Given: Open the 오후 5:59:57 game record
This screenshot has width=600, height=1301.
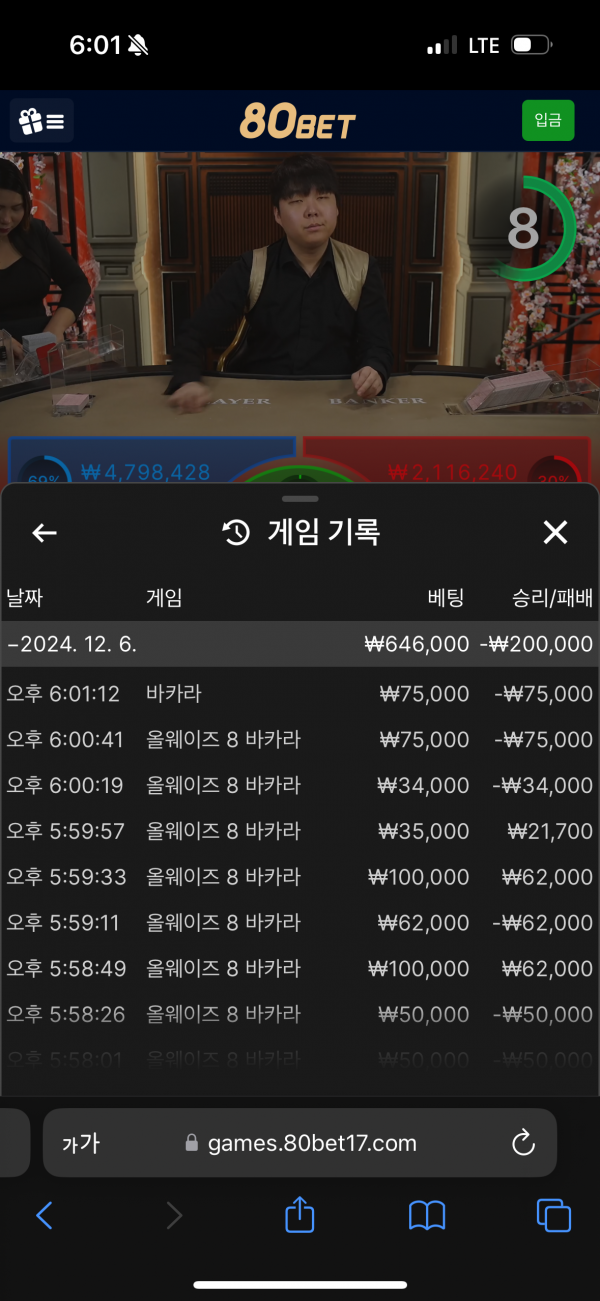Looking at the screenshot, I should click(x=300, y=831).
